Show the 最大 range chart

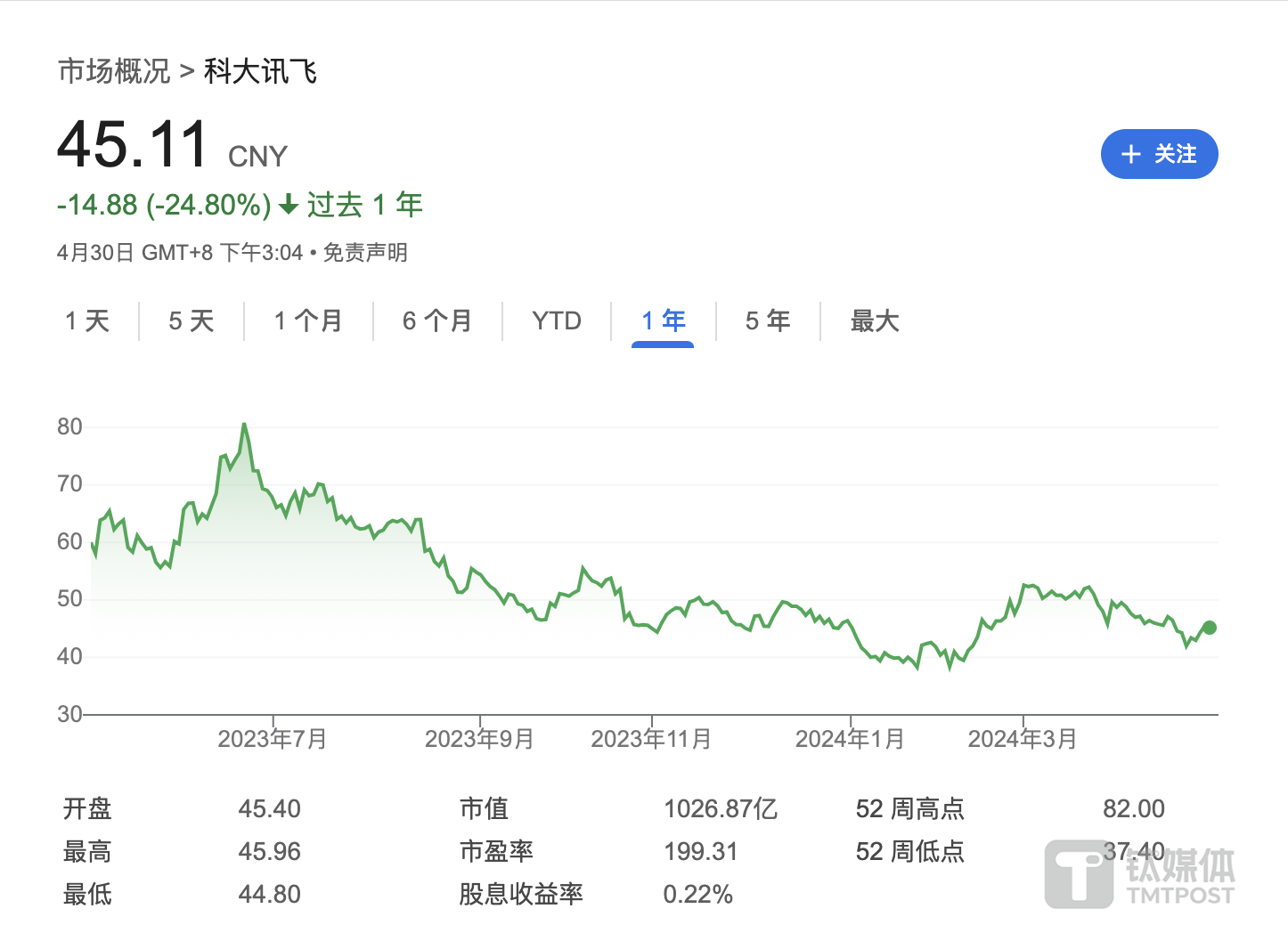click(875, 320)
